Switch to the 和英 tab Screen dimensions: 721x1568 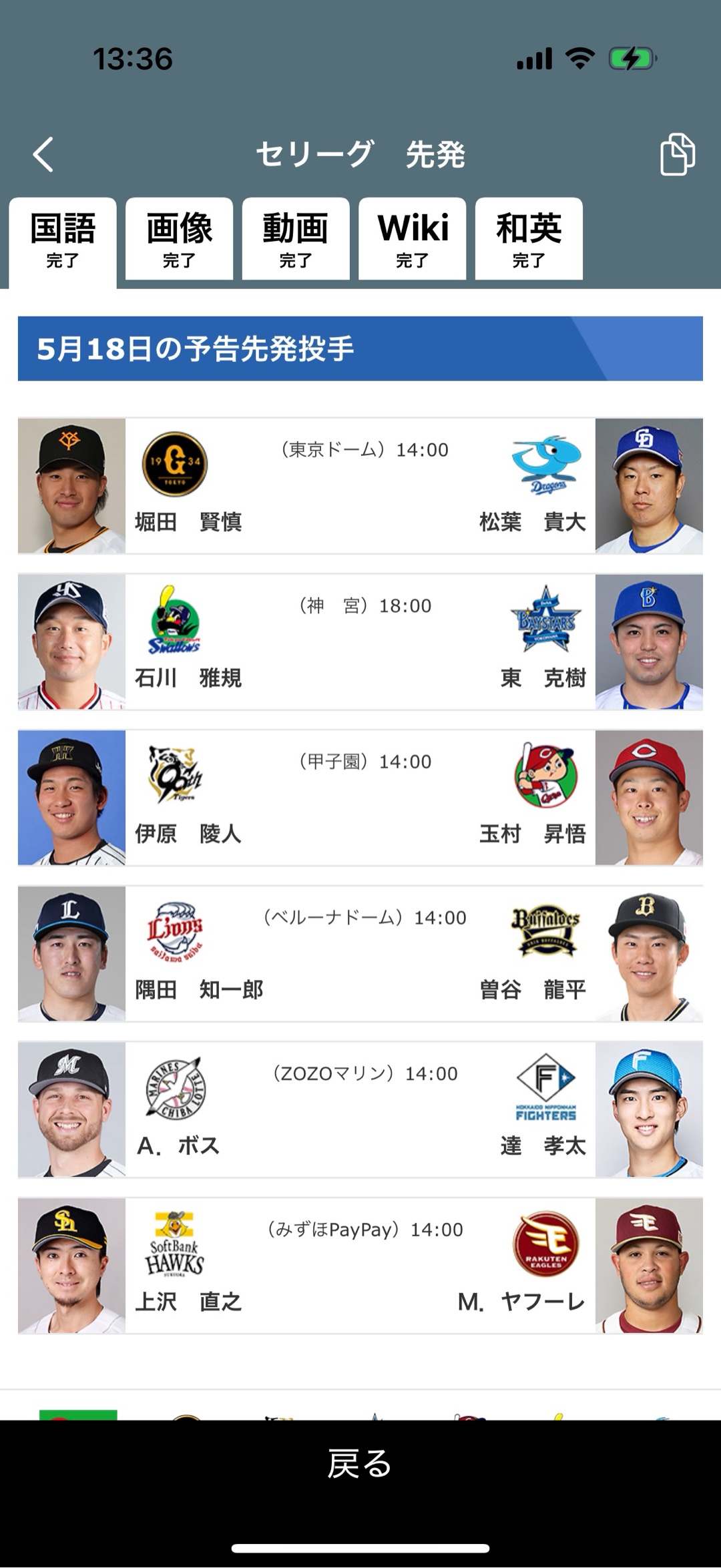tap(529, 239)
